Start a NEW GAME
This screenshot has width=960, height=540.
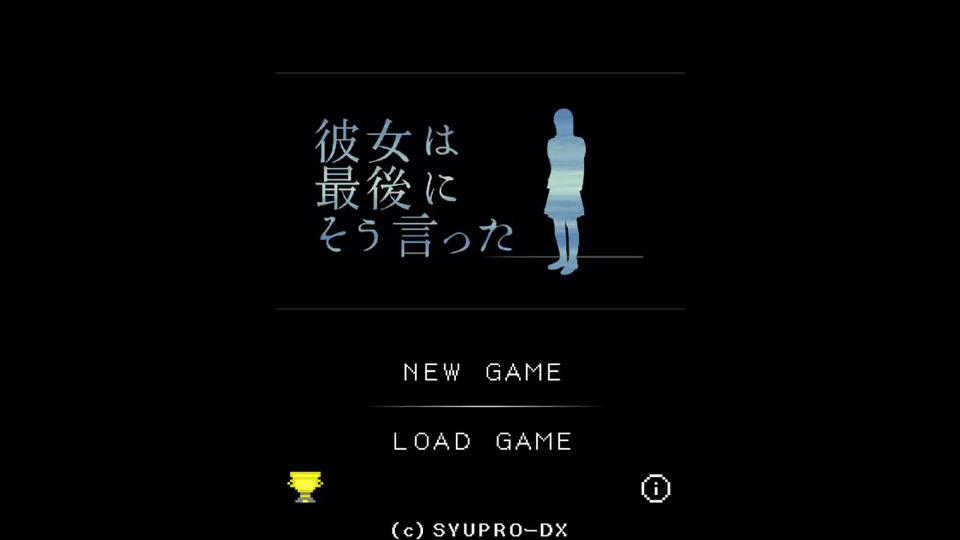tap(482, 372)
